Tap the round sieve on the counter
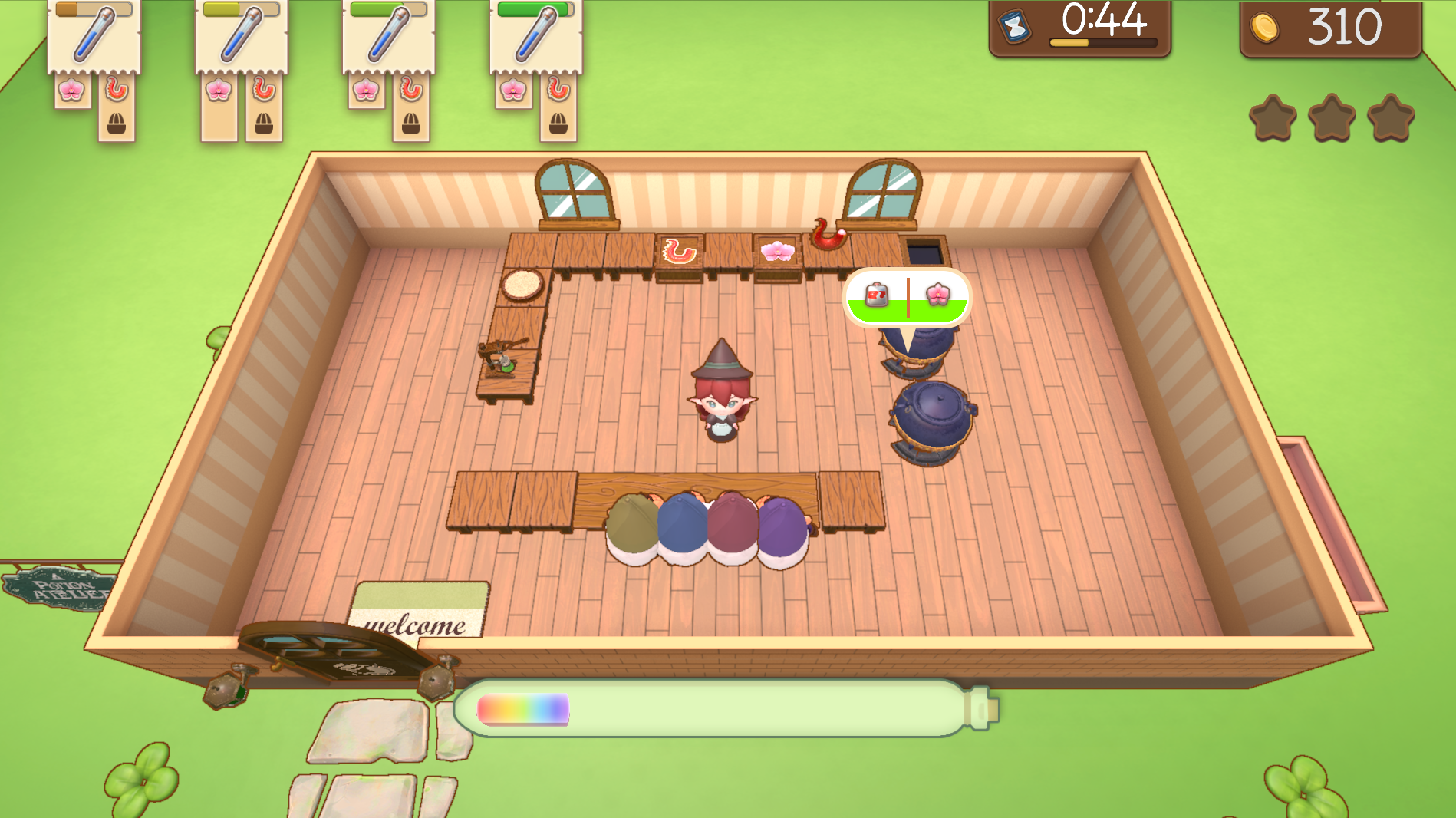The height and width of the screenshot is (818, 1456). pyautogui.click(x=522, y=285)
